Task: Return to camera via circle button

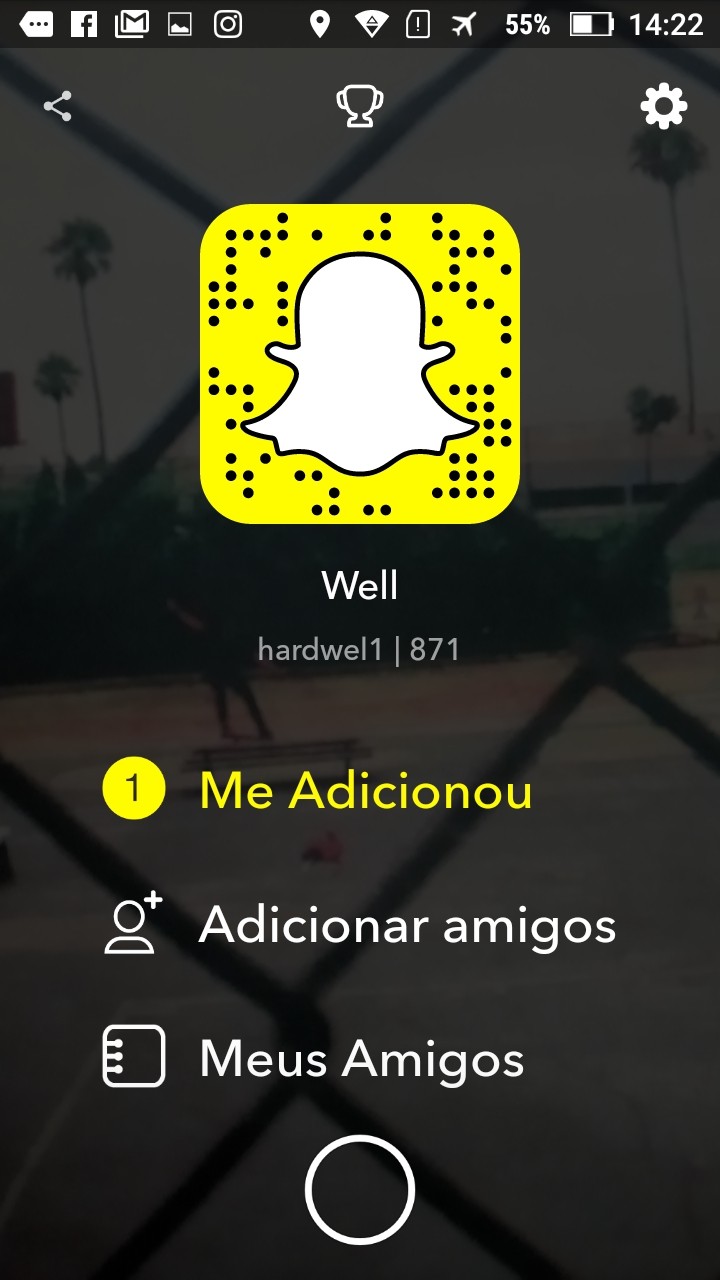Action: pos(360,1189)
